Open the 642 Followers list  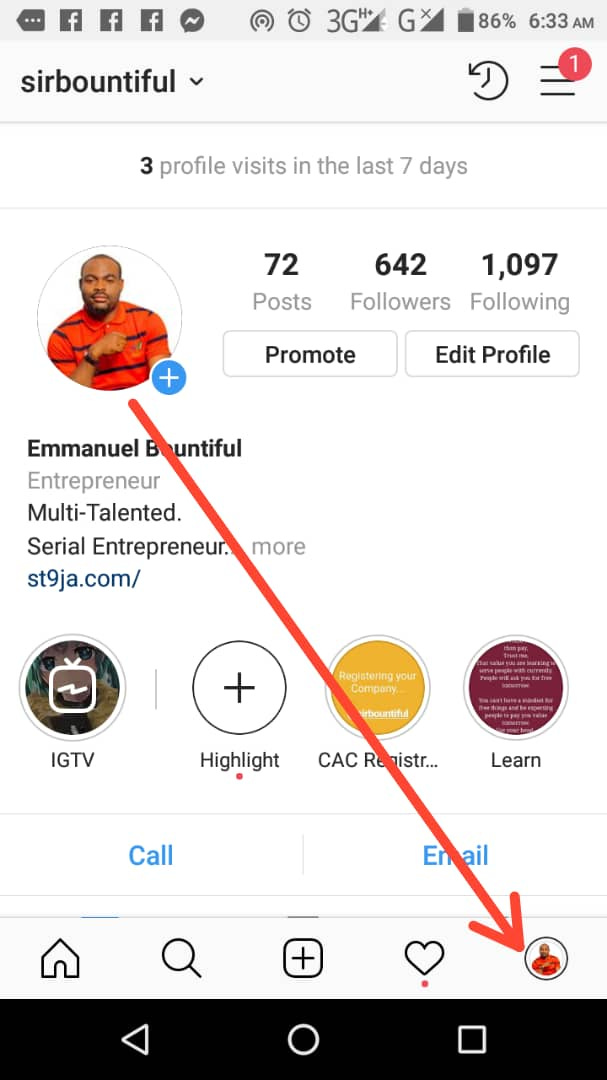(400, 282)
